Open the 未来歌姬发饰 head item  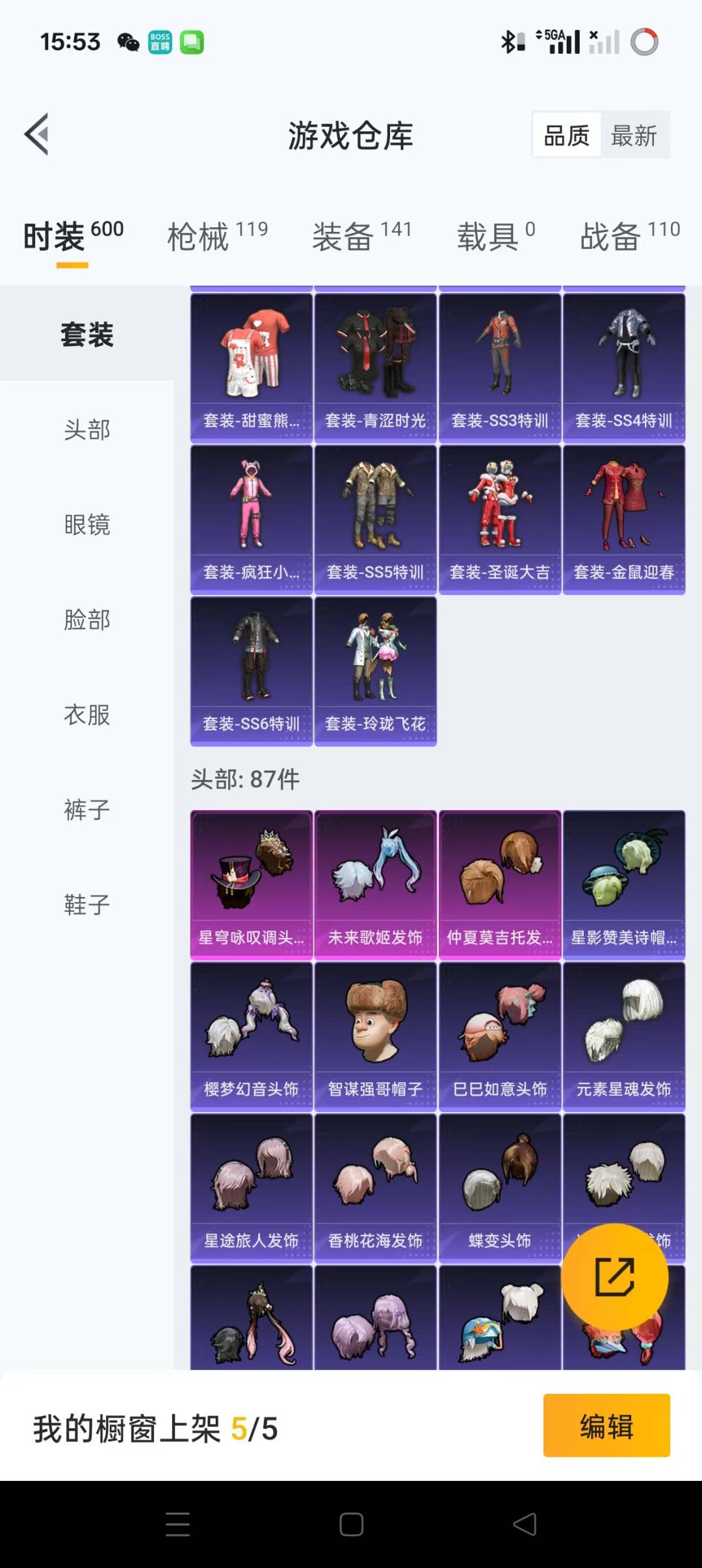376,885
